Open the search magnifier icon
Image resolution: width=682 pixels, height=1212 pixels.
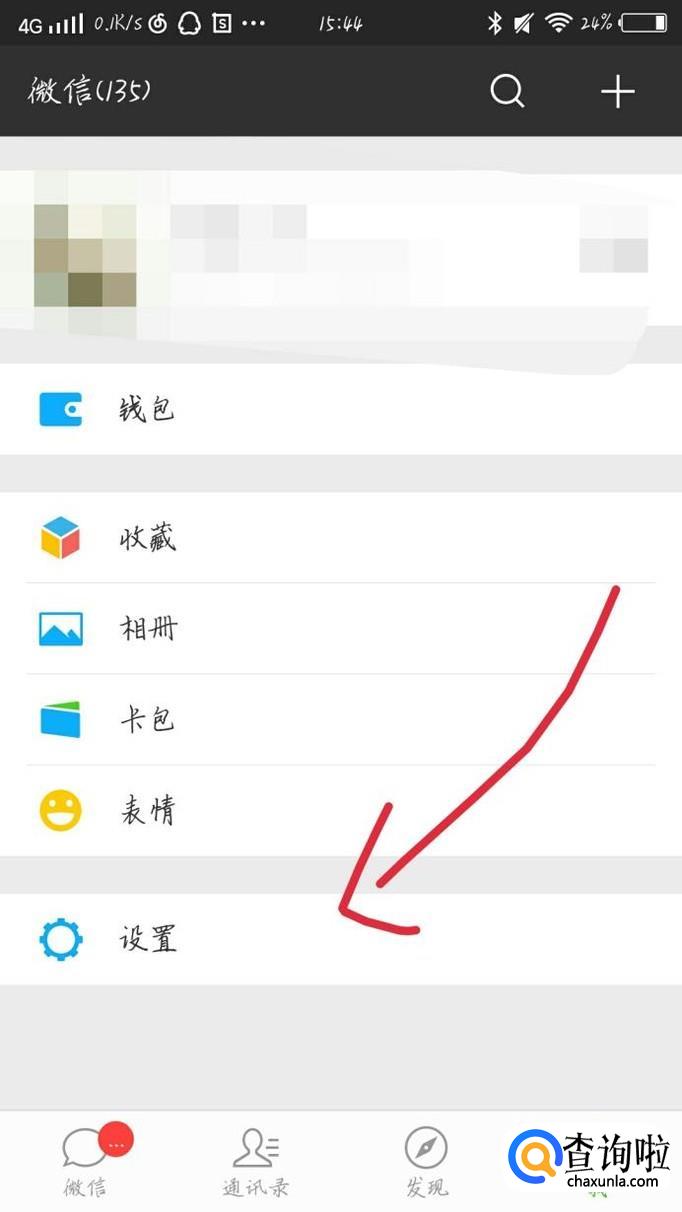[507, 92]
